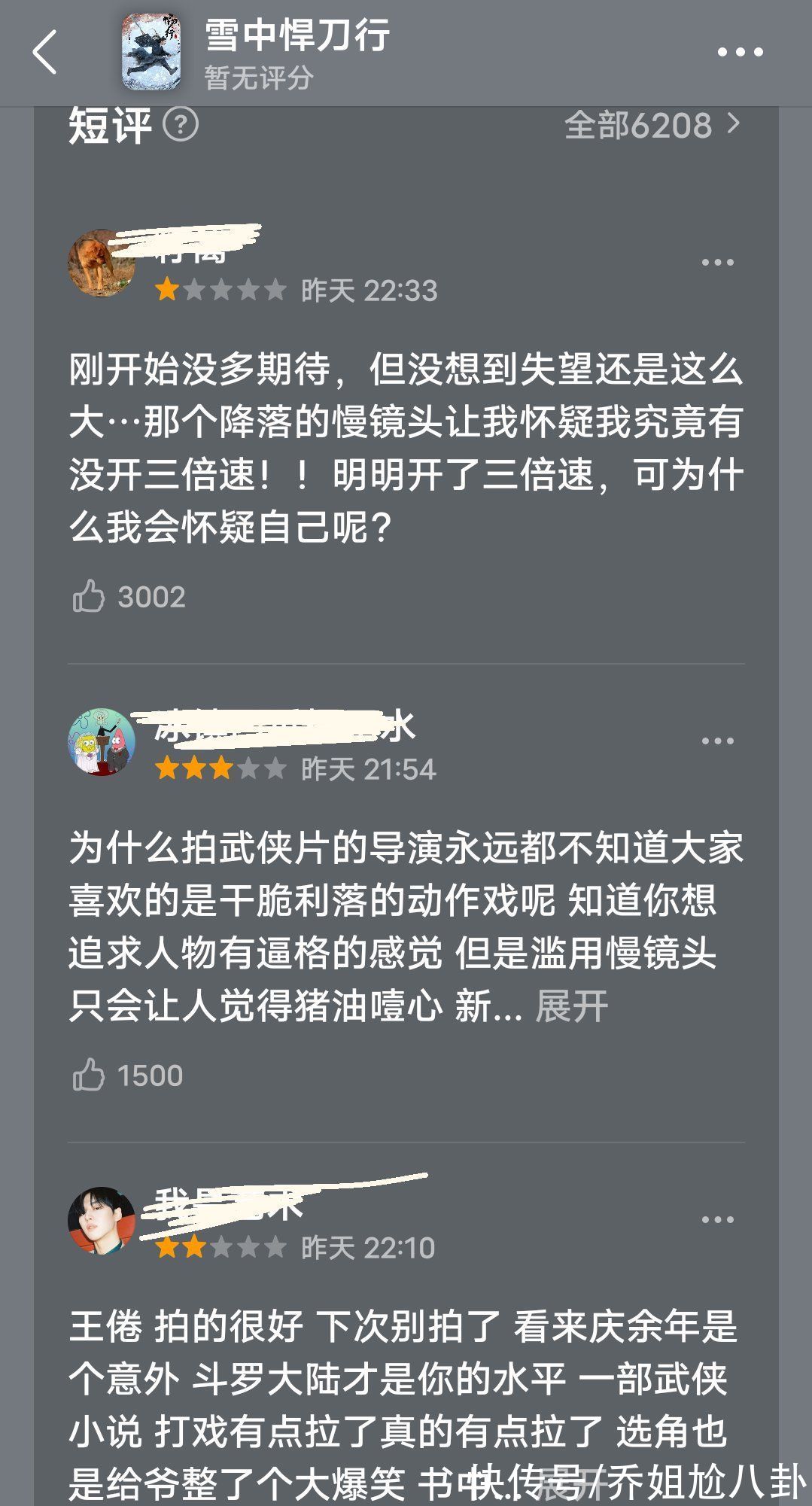The width and height of the screenshot is (812, 1506).
Task: Like the review with 3002 likes
Action: click(x=89, y=597)
